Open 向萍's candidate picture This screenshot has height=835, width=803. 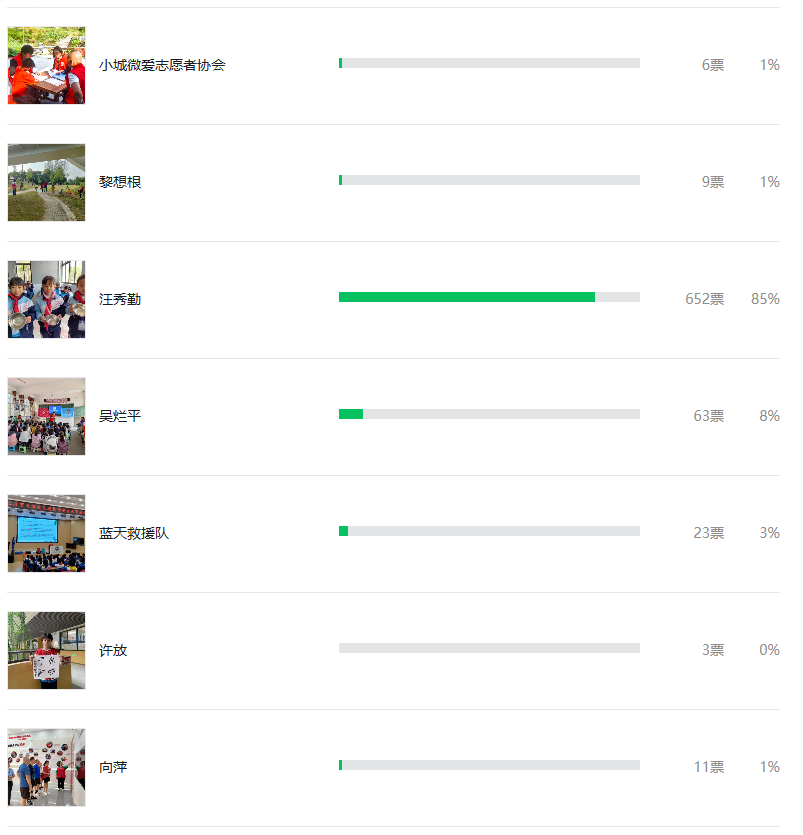coord(46,768)
